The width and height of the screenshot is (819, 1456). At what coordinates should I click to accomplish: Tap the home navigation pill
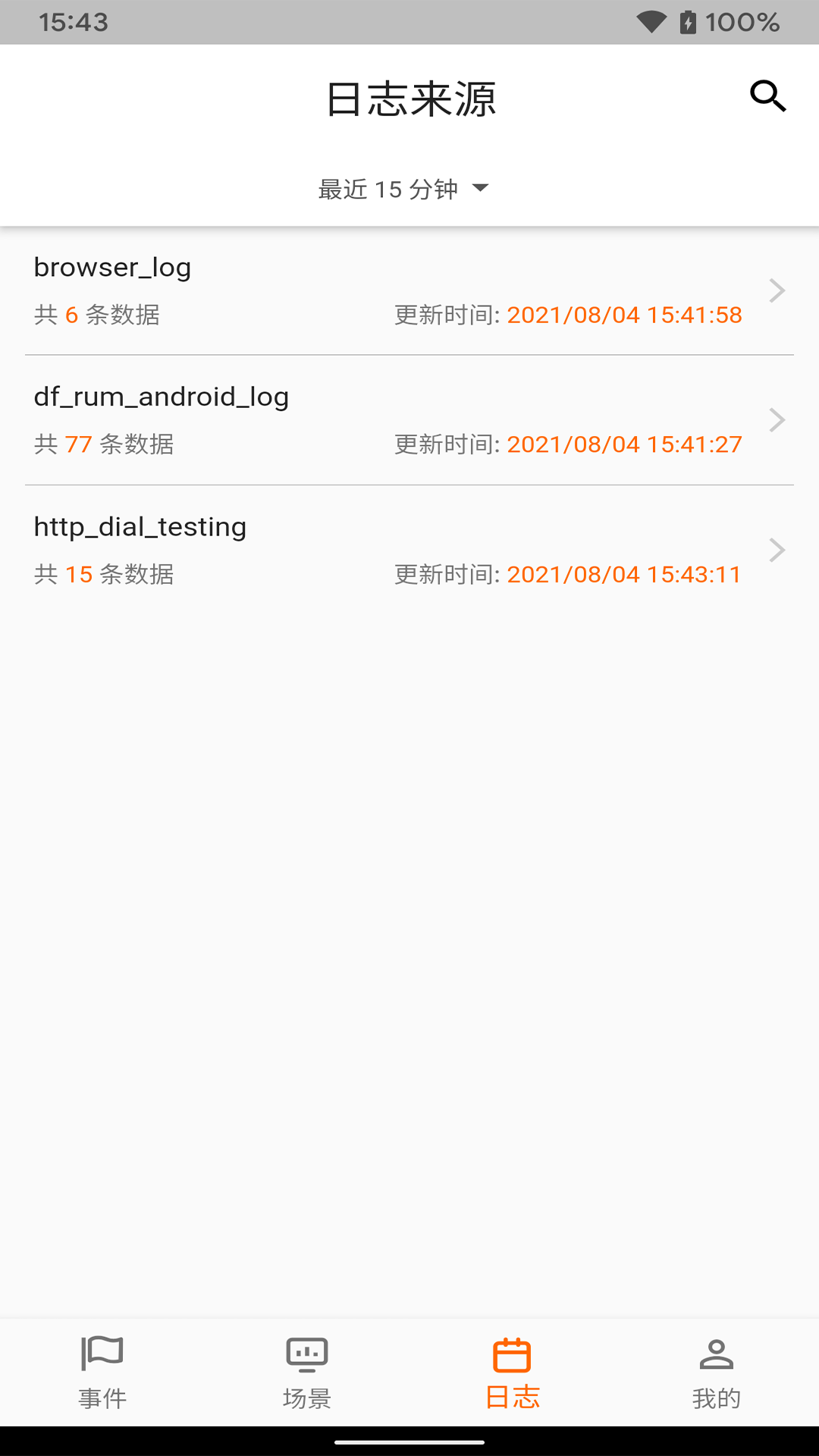409,1442
